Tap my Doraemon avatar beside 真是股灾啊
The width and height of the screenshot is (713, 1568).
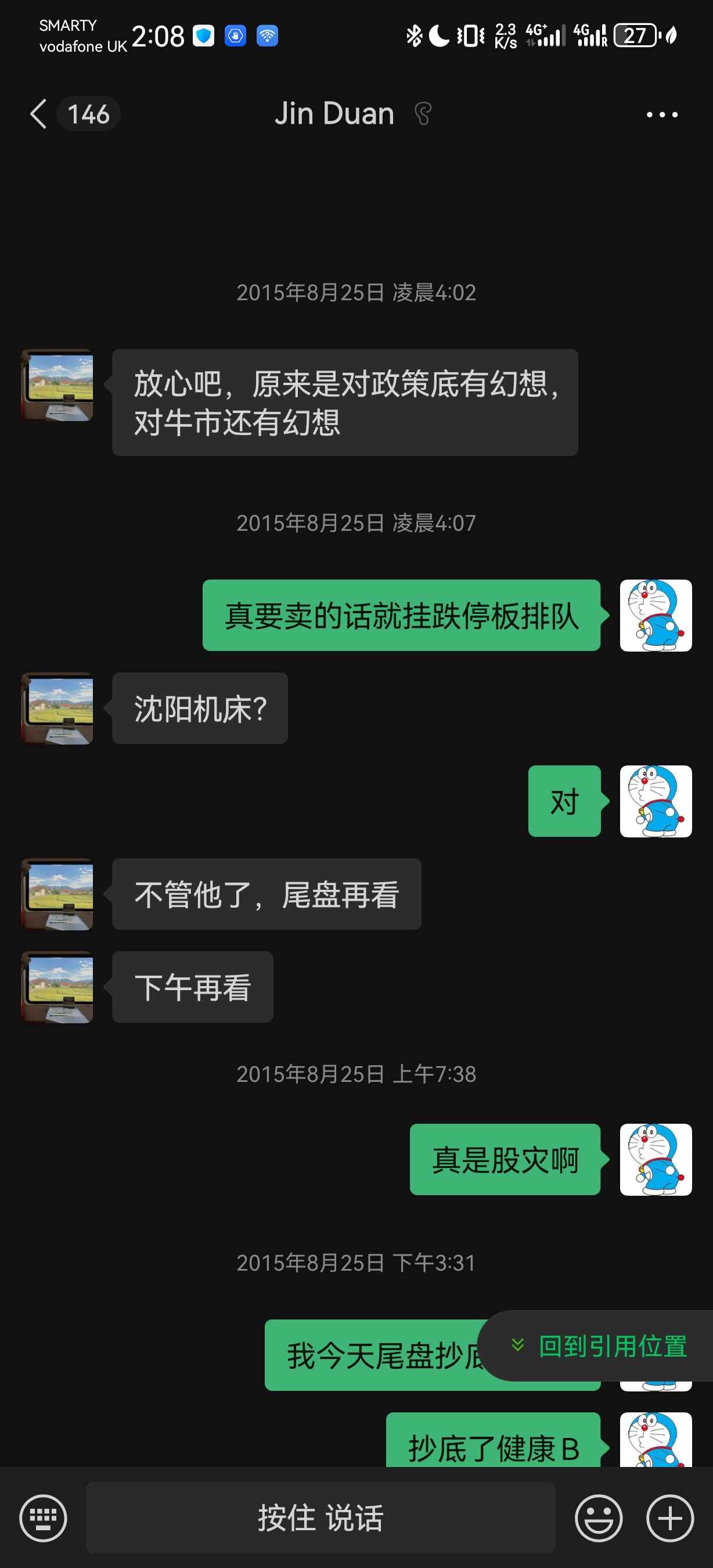655,1160
